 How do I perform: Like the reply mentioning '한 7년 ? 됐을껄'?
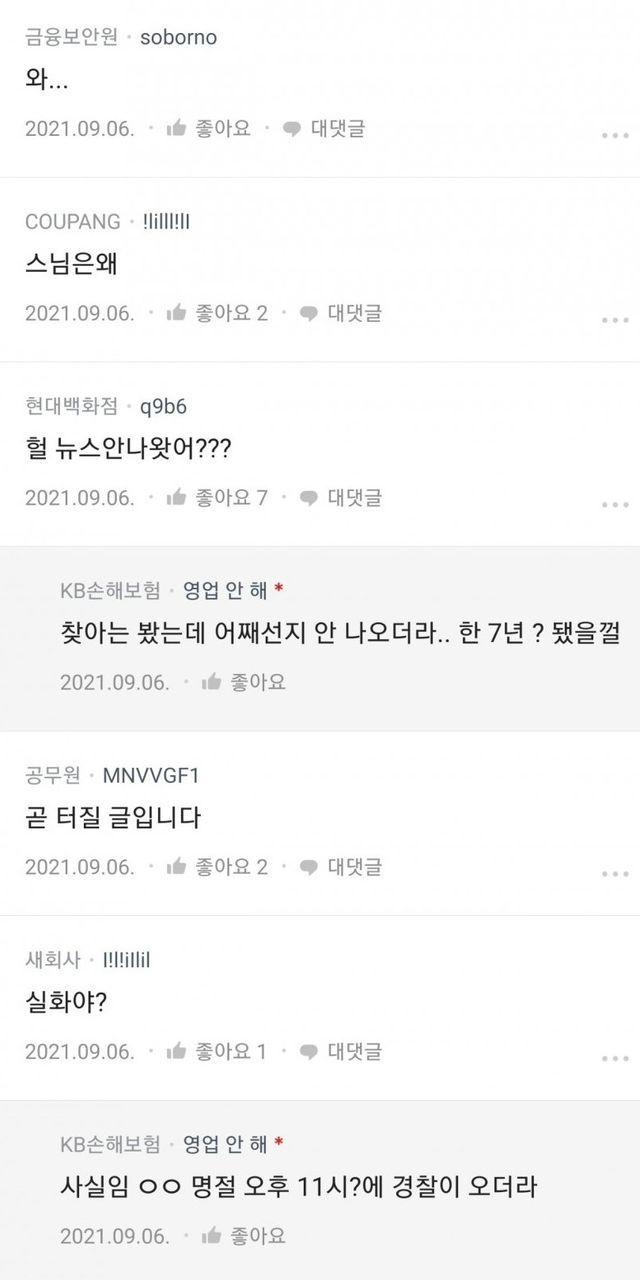[243, 682]
